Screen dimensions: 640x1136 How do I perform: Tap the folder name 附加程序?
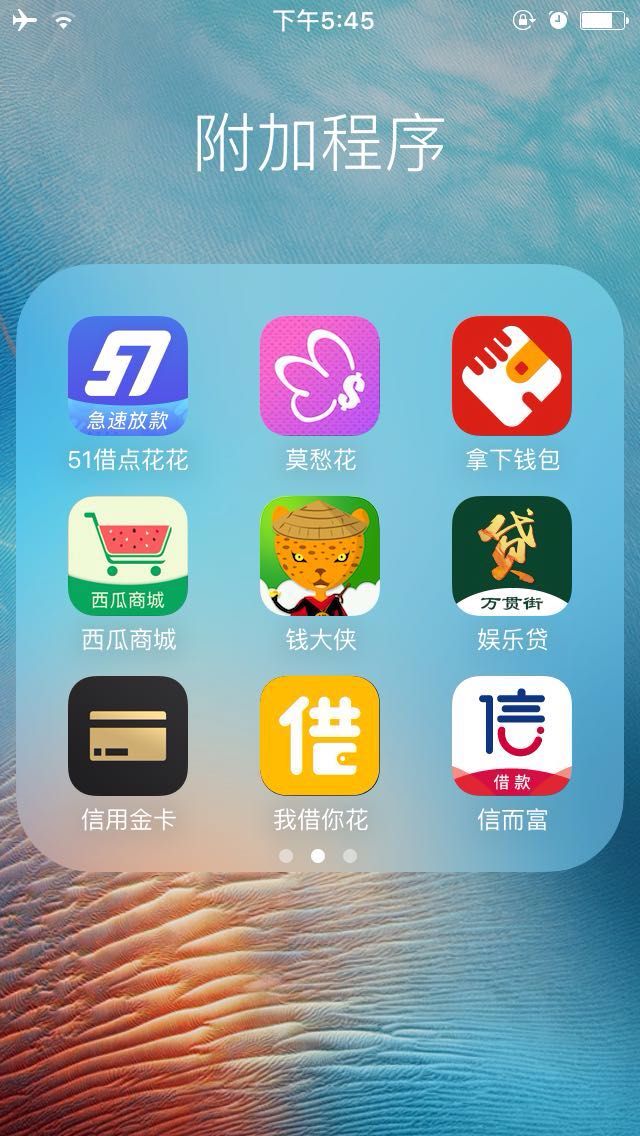[320, 143]
